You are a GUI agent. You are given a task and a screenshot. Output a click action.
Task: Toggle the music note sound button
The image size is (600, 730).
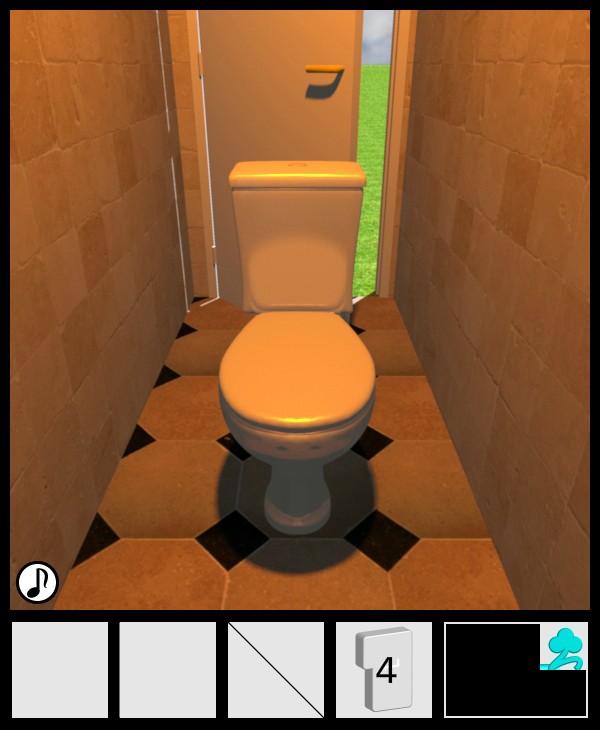[x=38, y=582]
